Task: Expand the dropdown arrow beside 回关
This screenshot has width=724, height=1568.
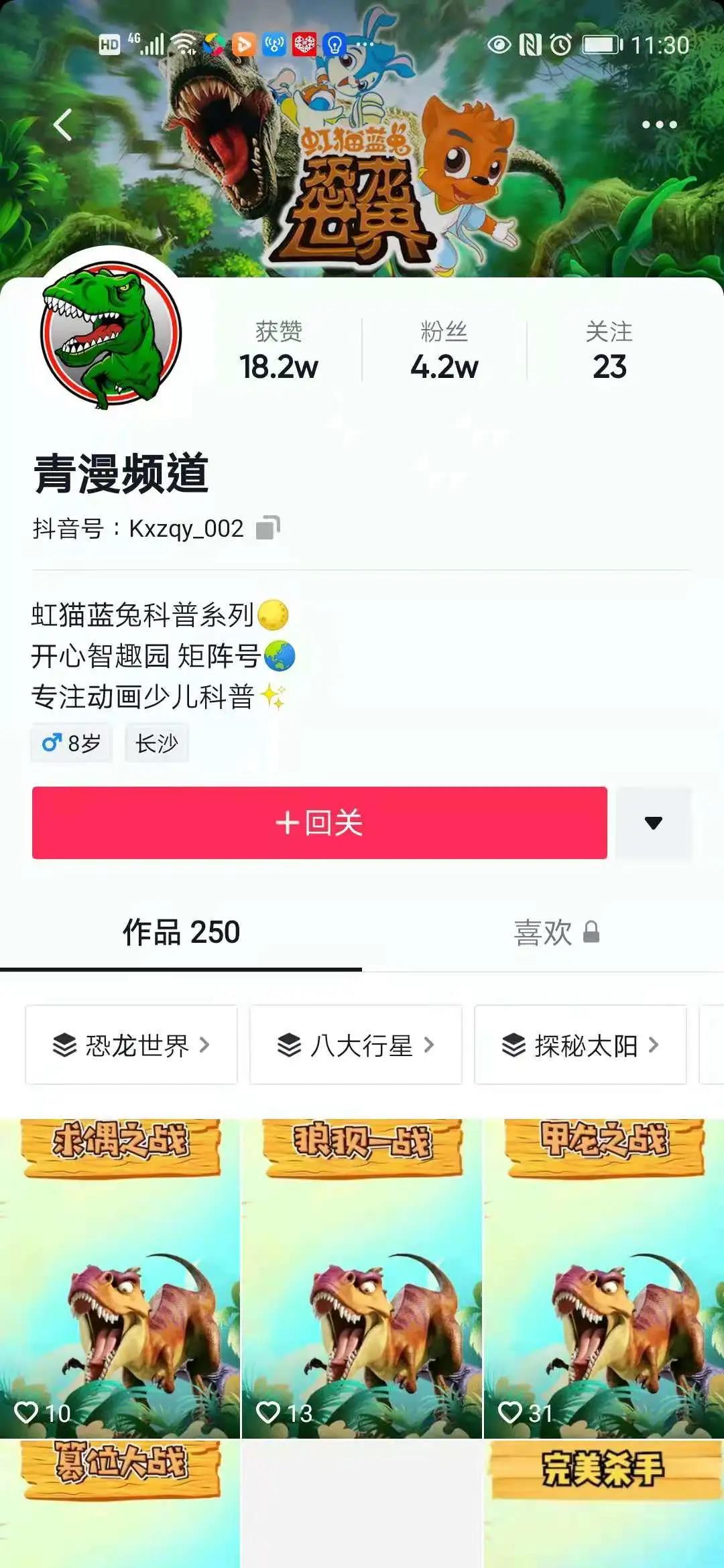Action: (x=653, y=822)
